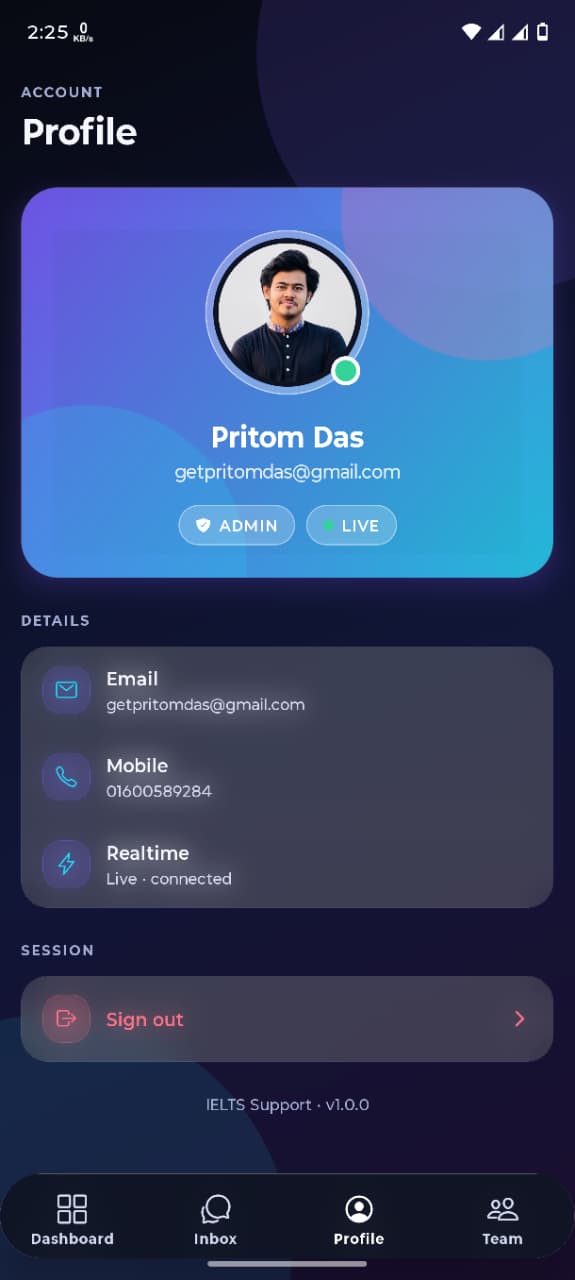Go to the Team tab
Viewport: 575px width, 1280px height.
(x=502, y=1219)
